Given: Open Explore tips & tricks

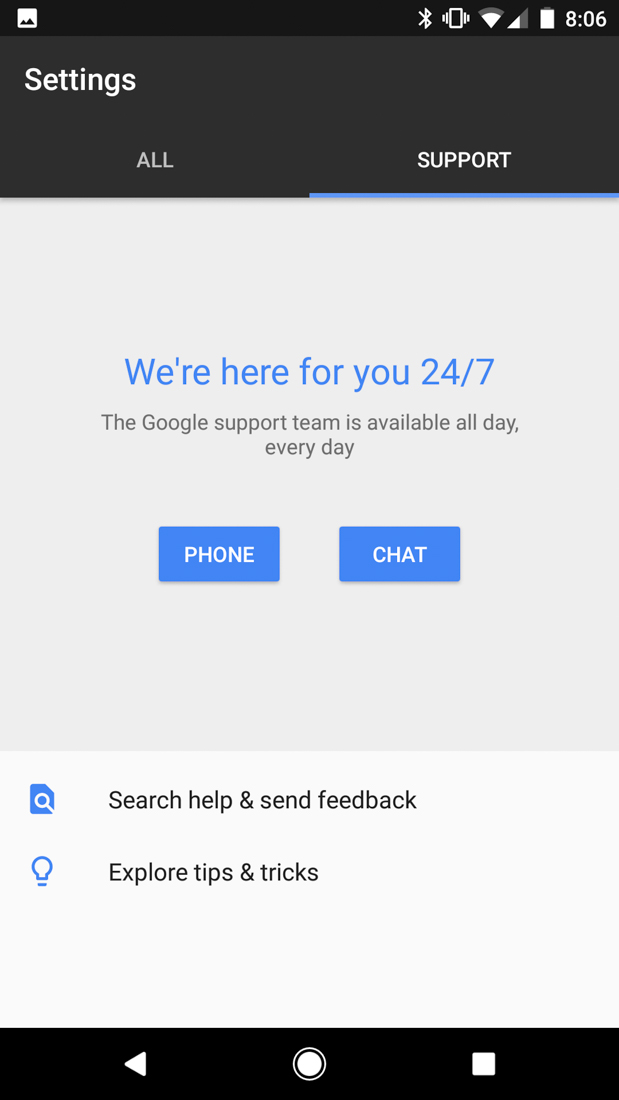Looking at the screenshot, I should 213,872.
